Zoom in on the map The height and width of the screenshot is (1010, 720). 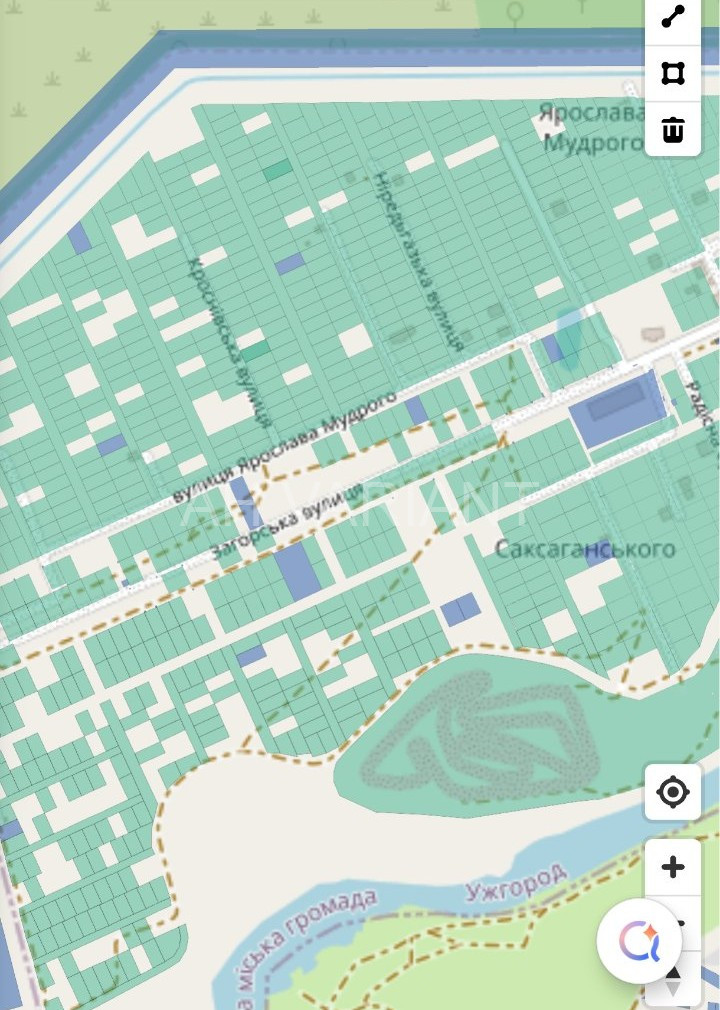(x=673, y=867)
